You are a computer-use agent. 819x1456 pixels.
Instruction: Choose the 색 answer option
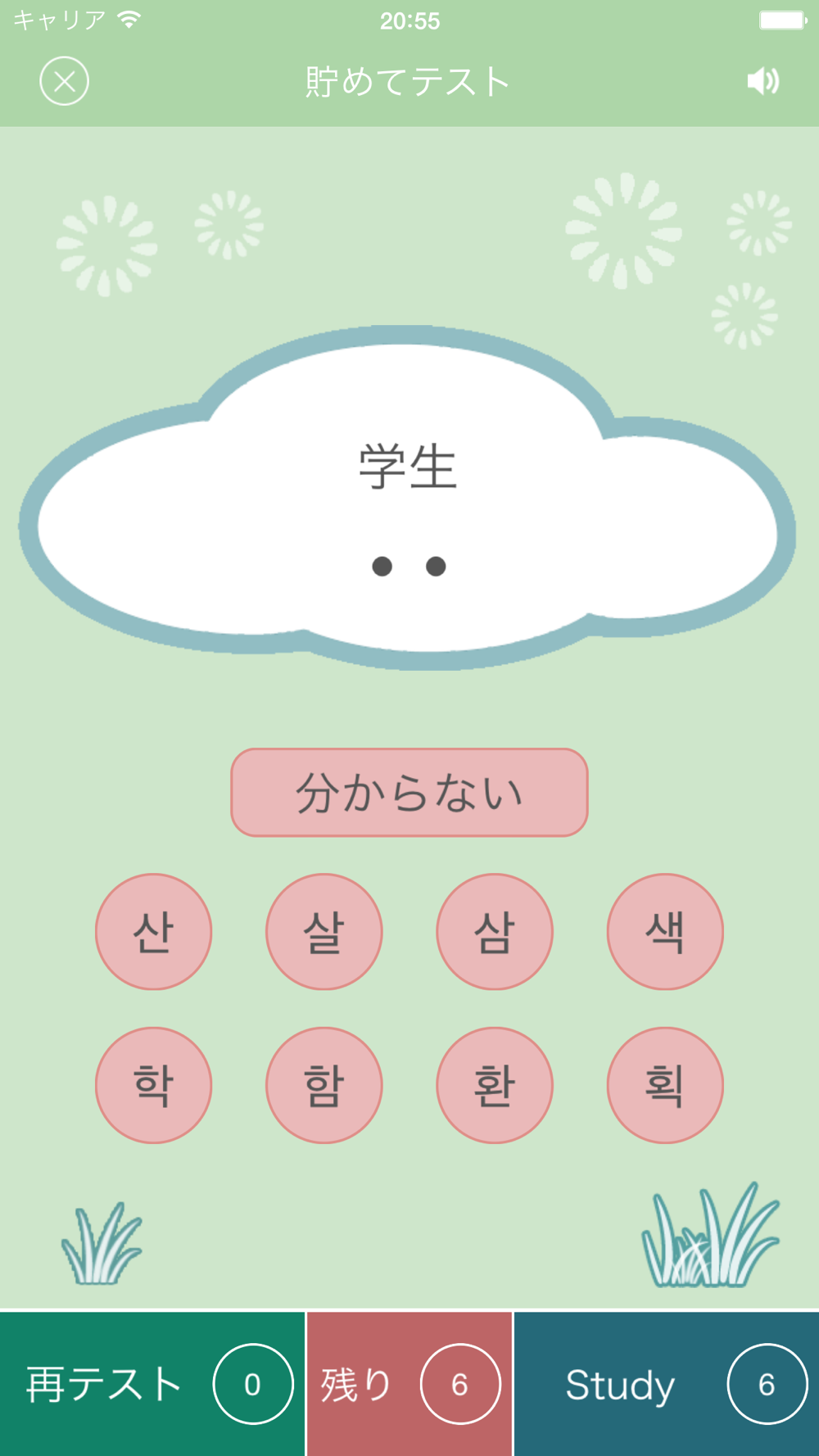[x=665, y=932]
